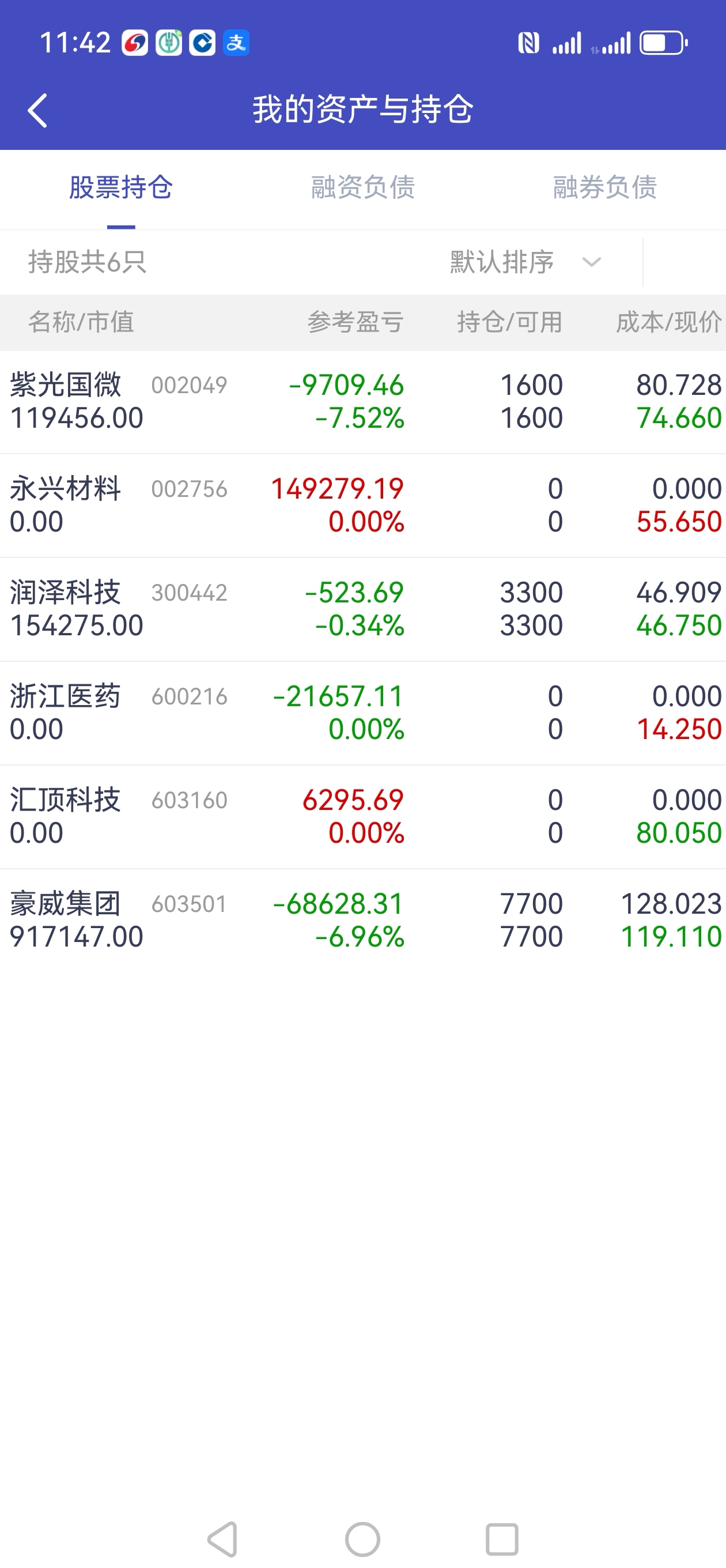This screenshot has width=726, height=1568.
Task: Open the 浙江医药 holding row
Action: [362, 713]
